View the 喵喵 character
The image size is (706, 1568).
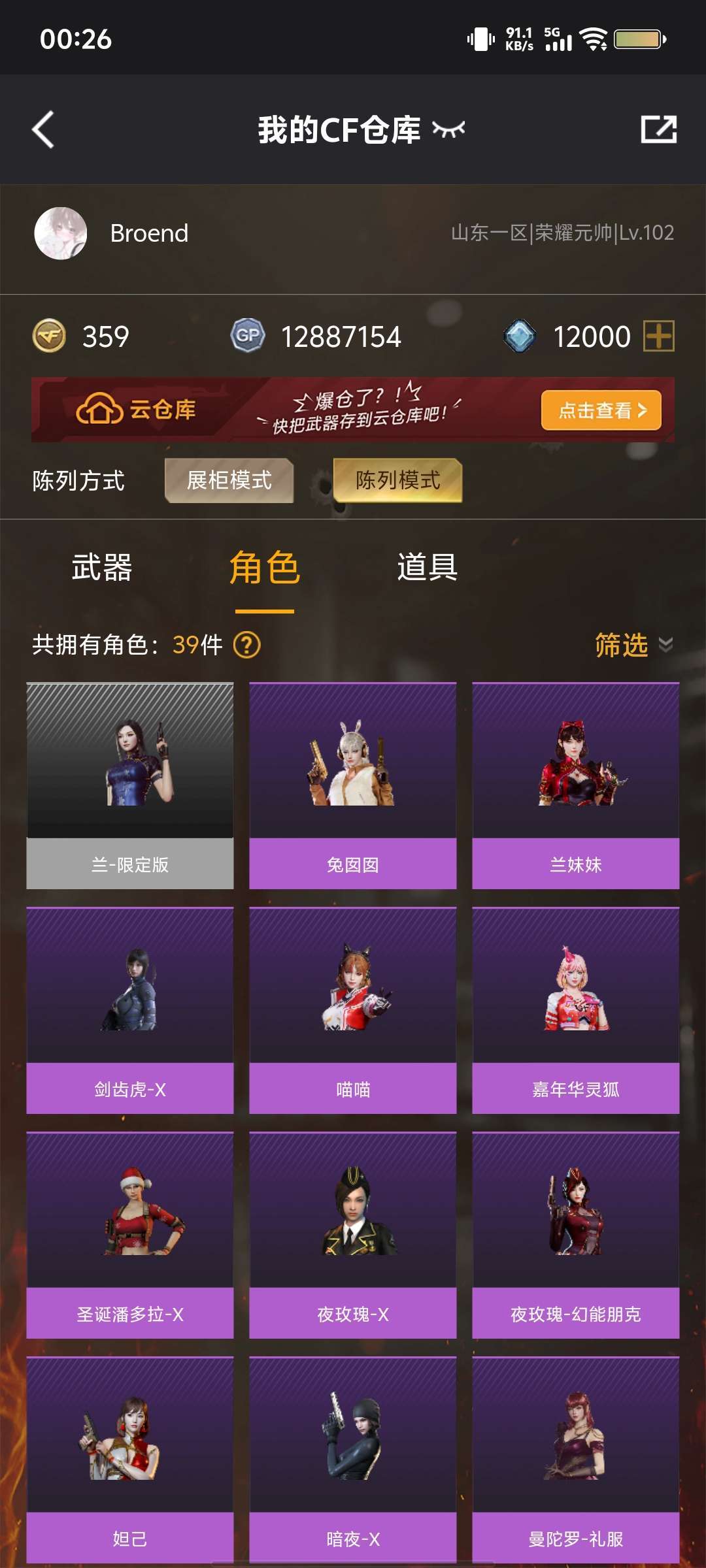point(353,1011)
